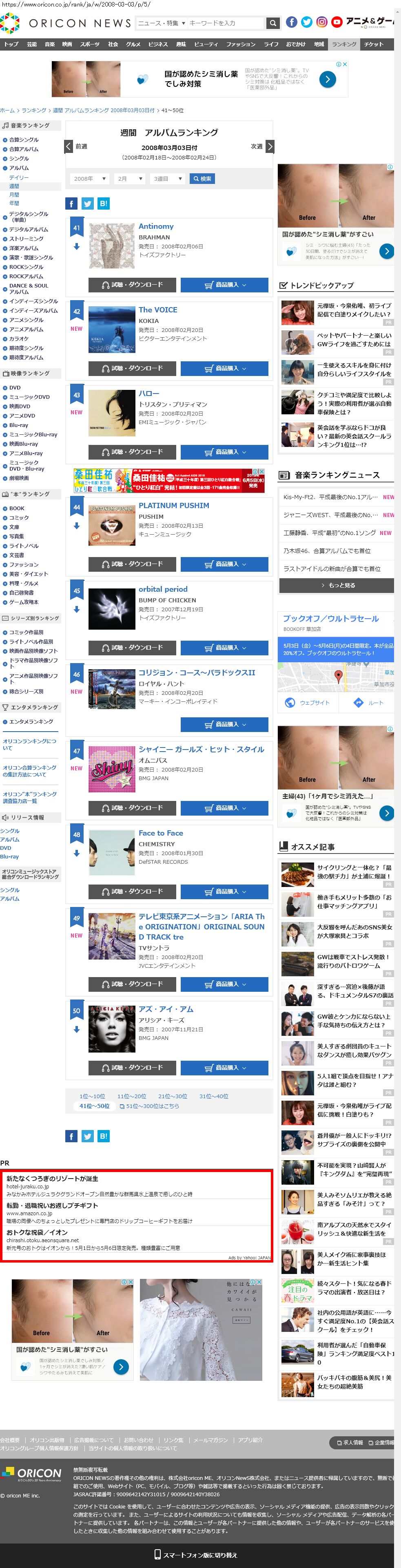This screenshot has width=401, height=1568.
Task: Open the orbital period album link
Action: (162, 589)
